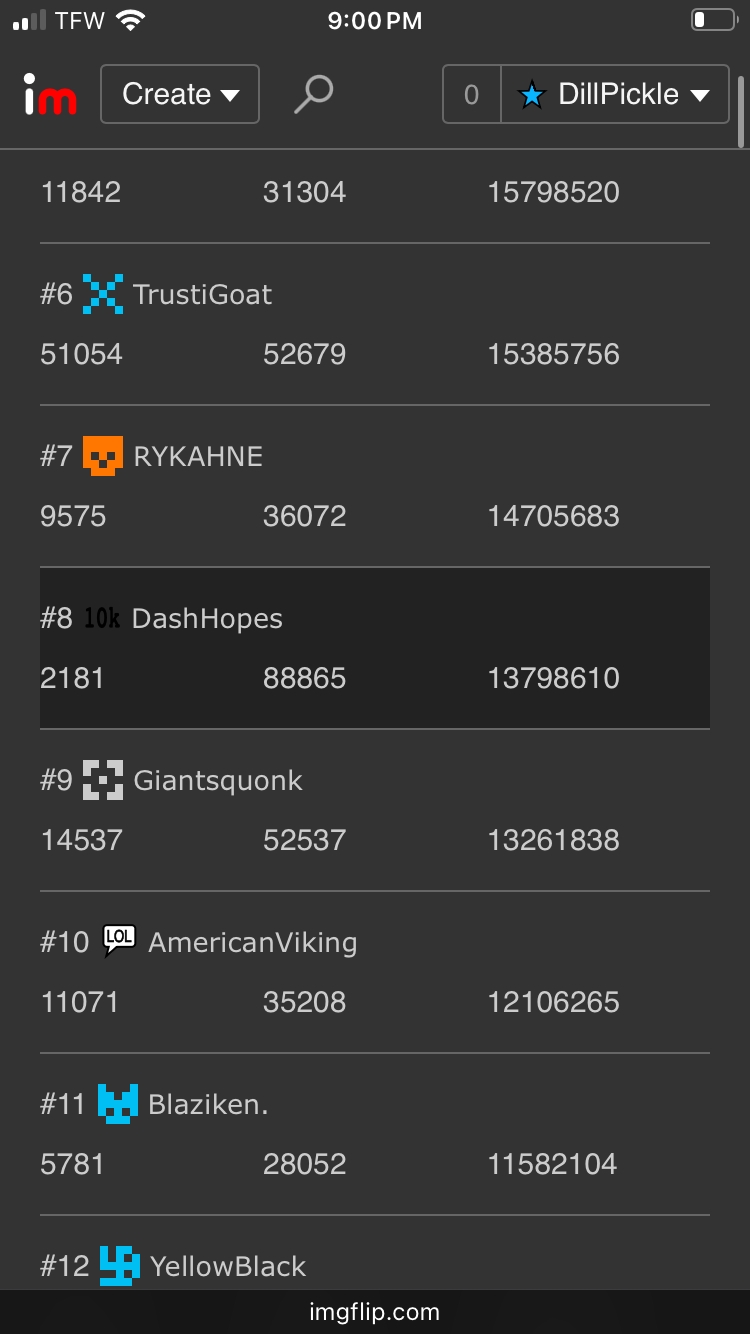750x1334 pixels.
Task: View RYKAHNE's profile
Action: coord(198,457)
